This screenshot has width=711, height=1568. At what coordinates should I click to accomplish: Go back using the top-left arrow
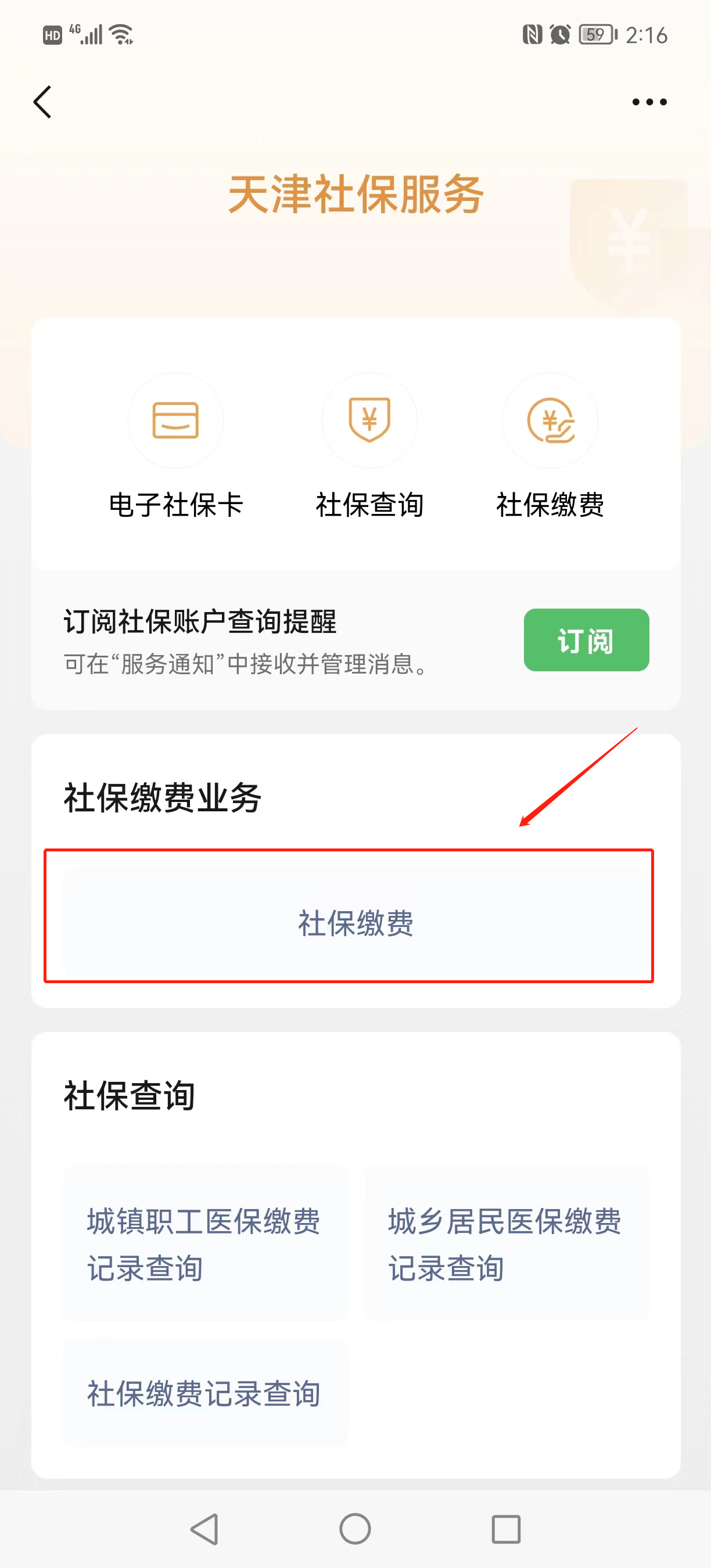(x=42, y=102)
